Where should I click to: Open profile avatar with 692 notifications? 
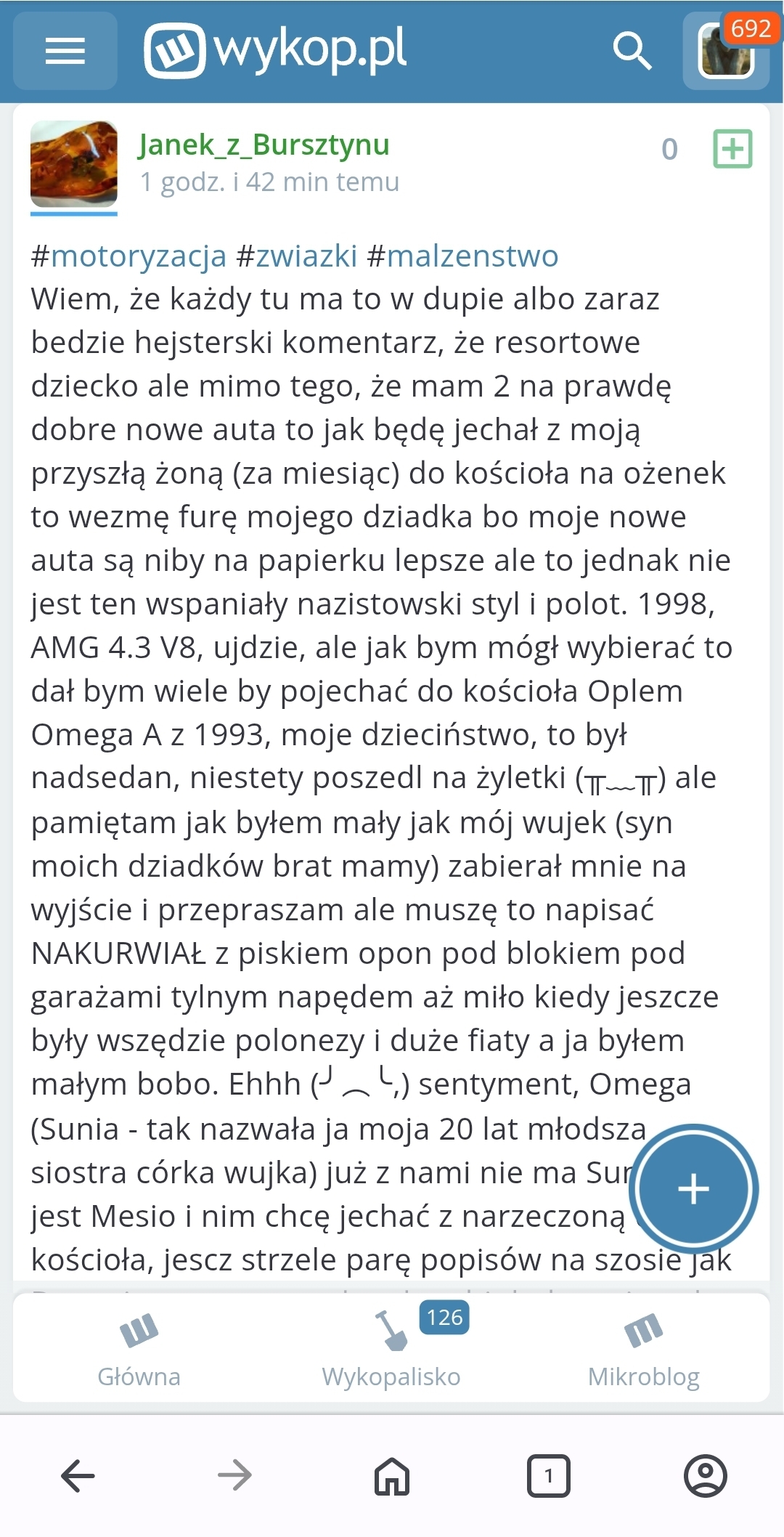point(726,51)
